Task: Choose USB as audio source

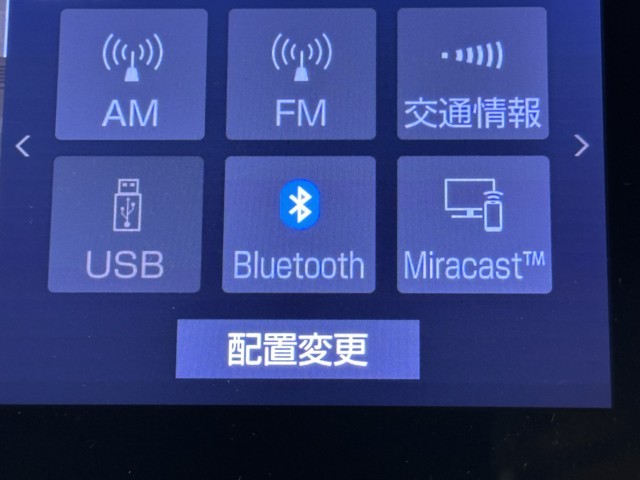Action: (x=126, y=224)
